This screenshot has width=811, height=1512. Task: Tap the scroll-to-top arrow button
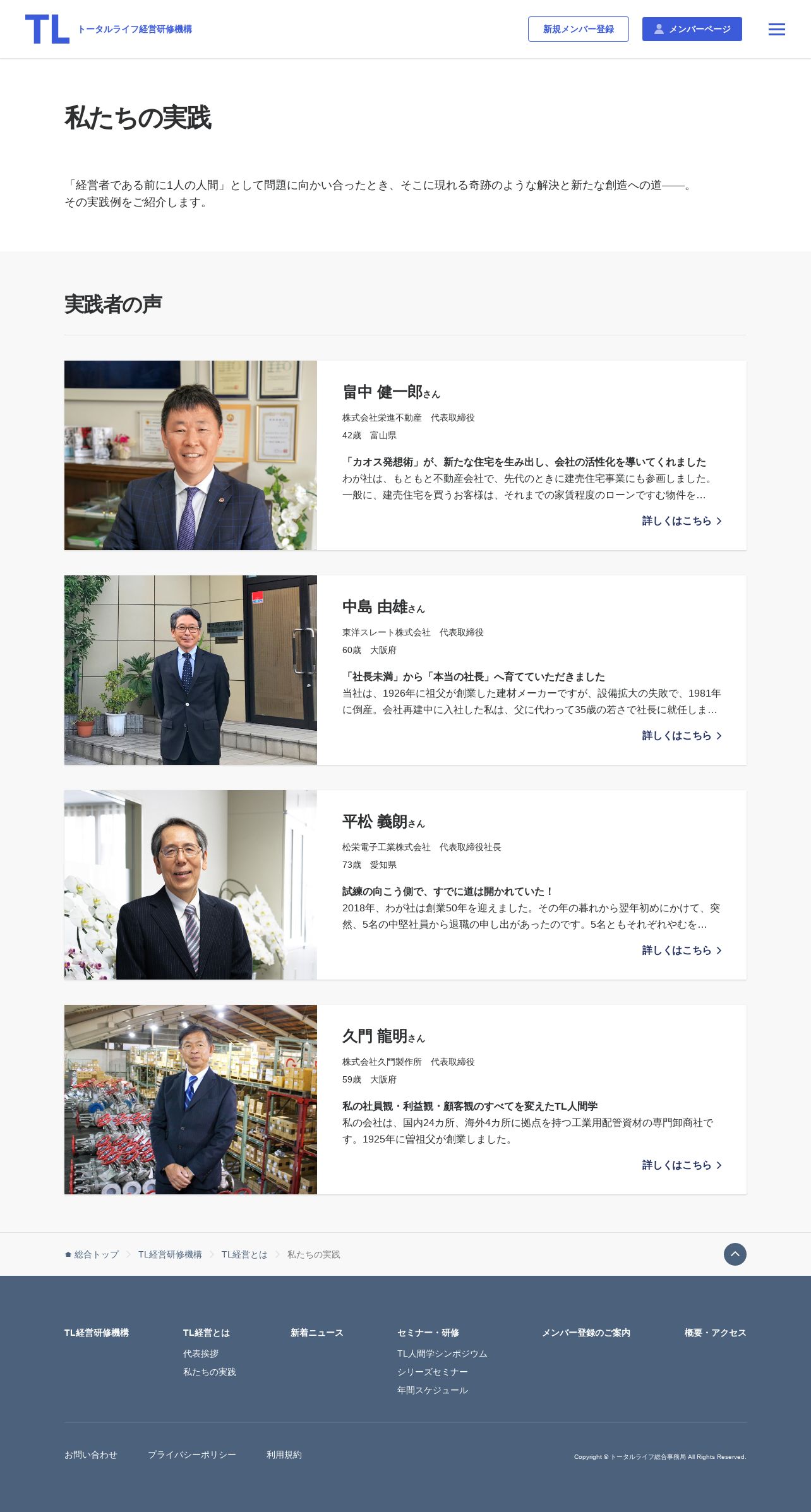pos(735,1254)
